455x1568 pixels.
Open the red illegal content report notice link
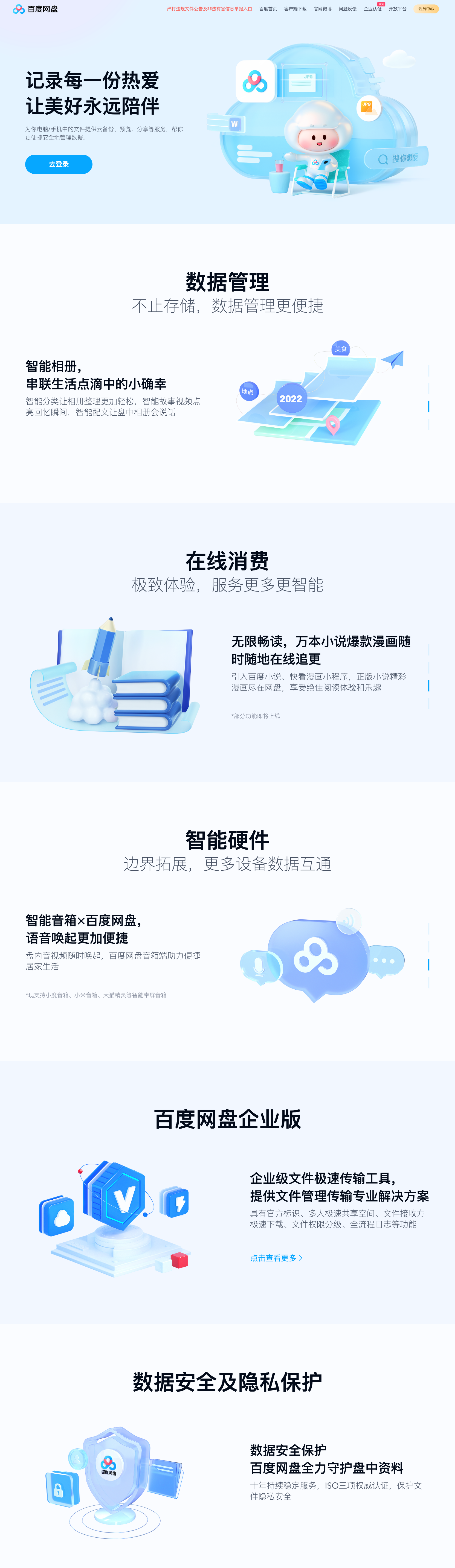[x=210, y=9]
